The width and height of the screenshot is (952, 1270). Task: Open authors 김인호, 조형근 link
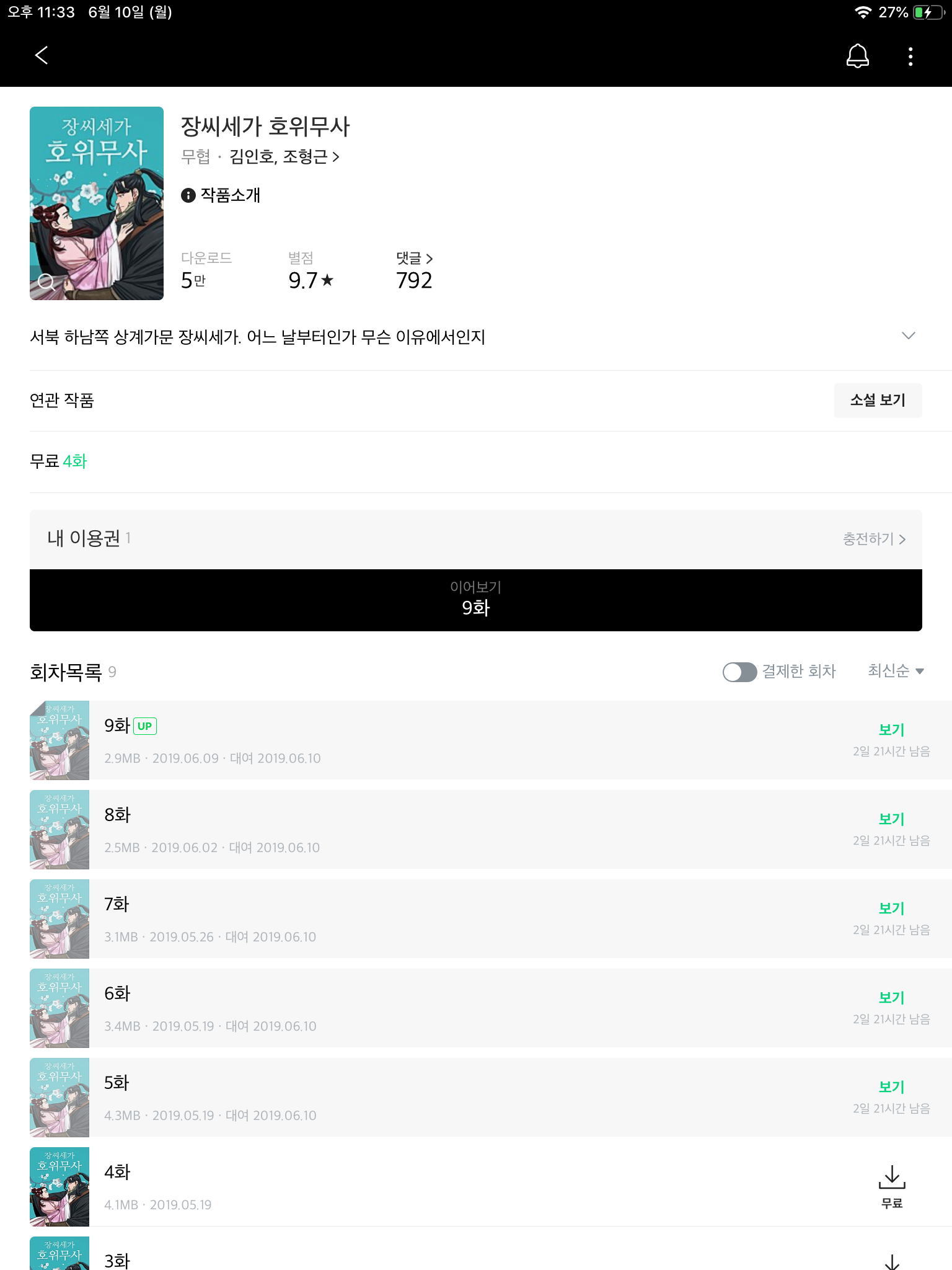(x=284, y=157)
